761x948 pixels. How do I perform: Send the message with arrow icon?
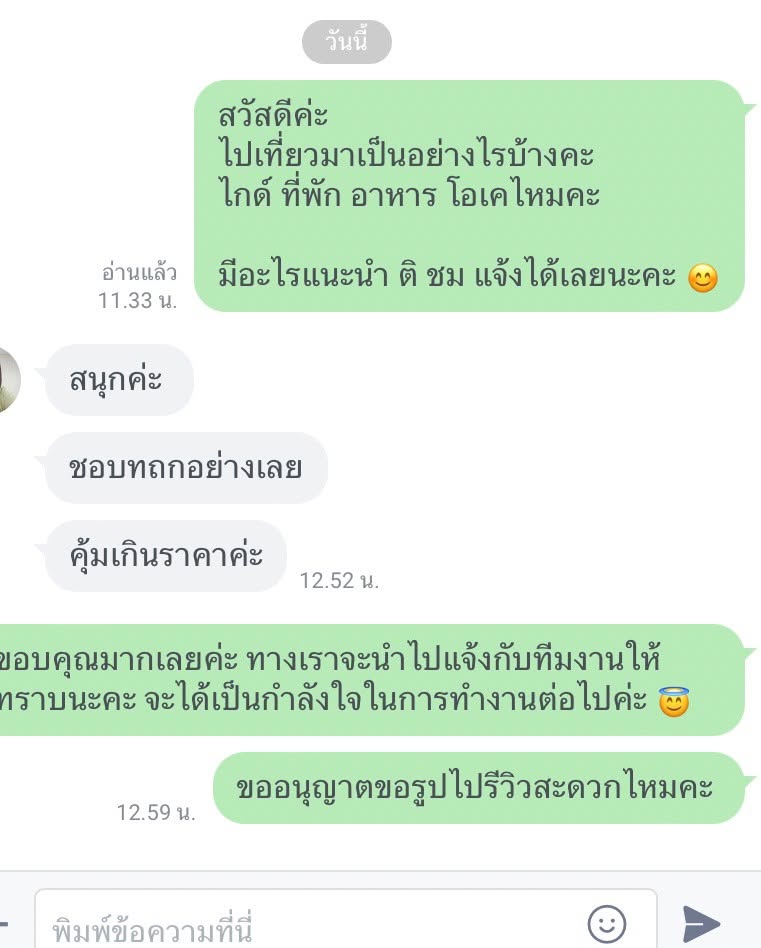click(x=701, y=924)
